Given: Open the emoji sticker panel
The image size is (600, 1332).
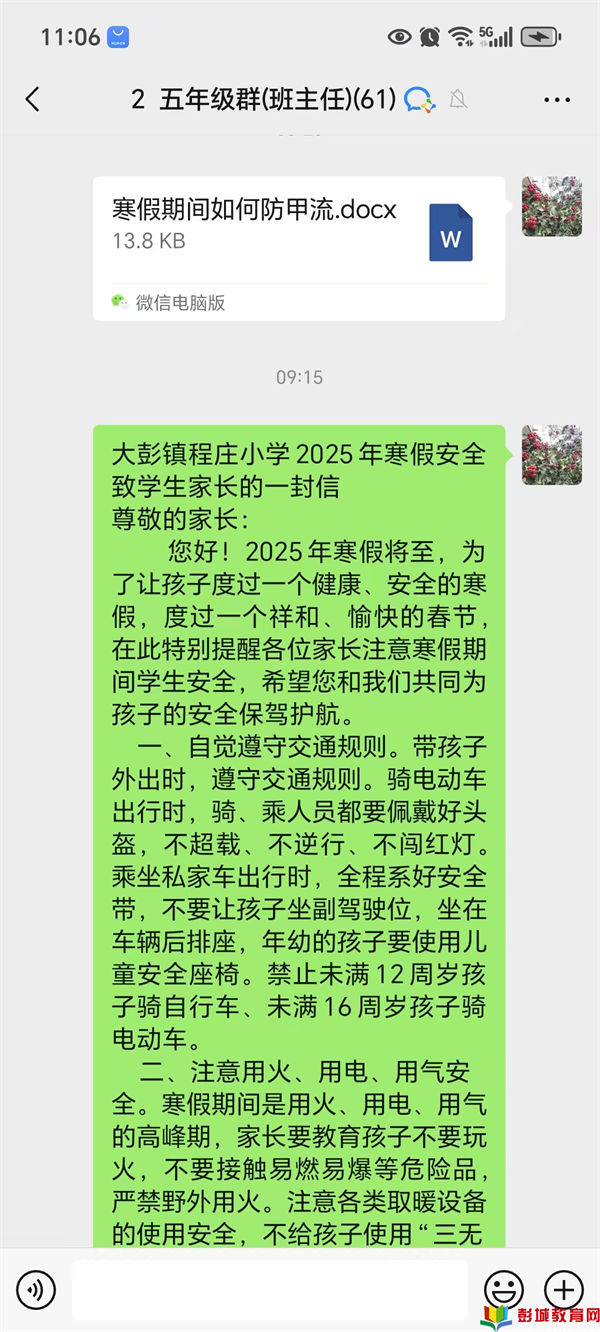Looking at the screenshot, I should [503, 1290].
